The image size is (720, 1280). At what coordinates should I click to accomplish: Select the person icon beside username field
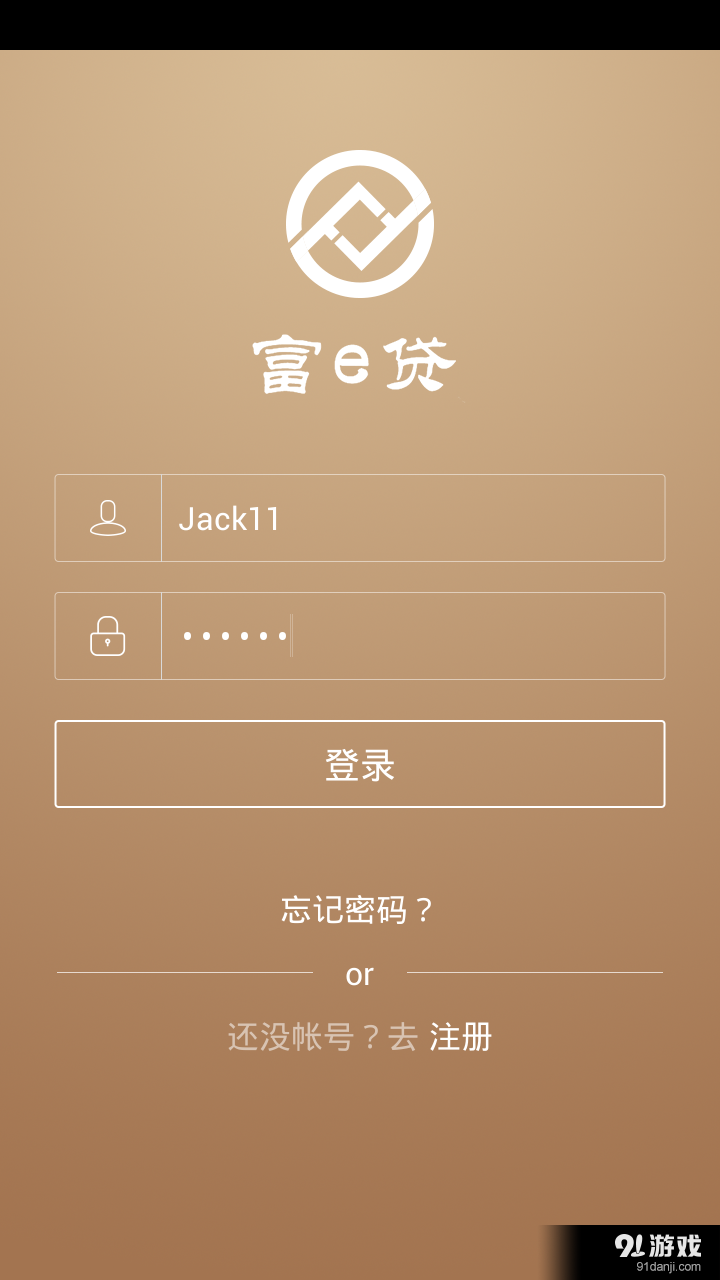(107, 518)
